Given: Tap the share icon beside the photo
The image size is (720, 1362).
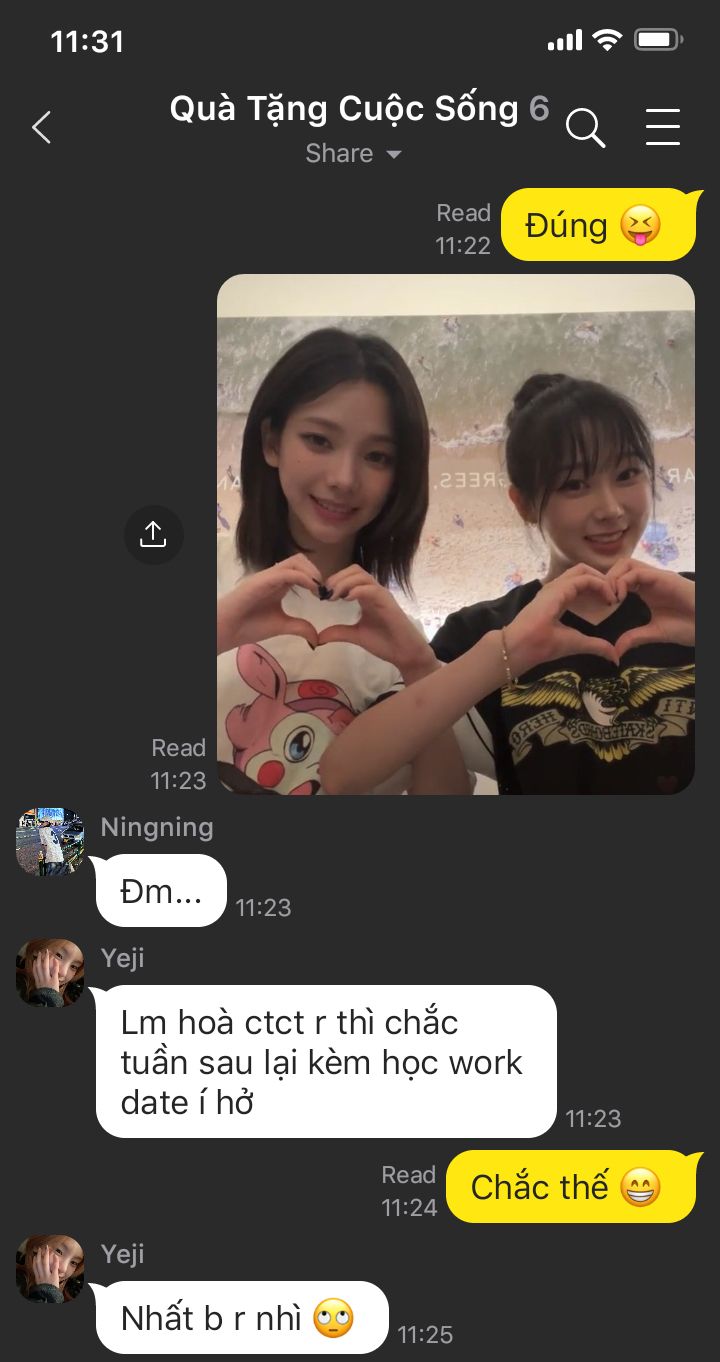Looking at the screenshot, I should pyautogui.click(x=153, y=535).
